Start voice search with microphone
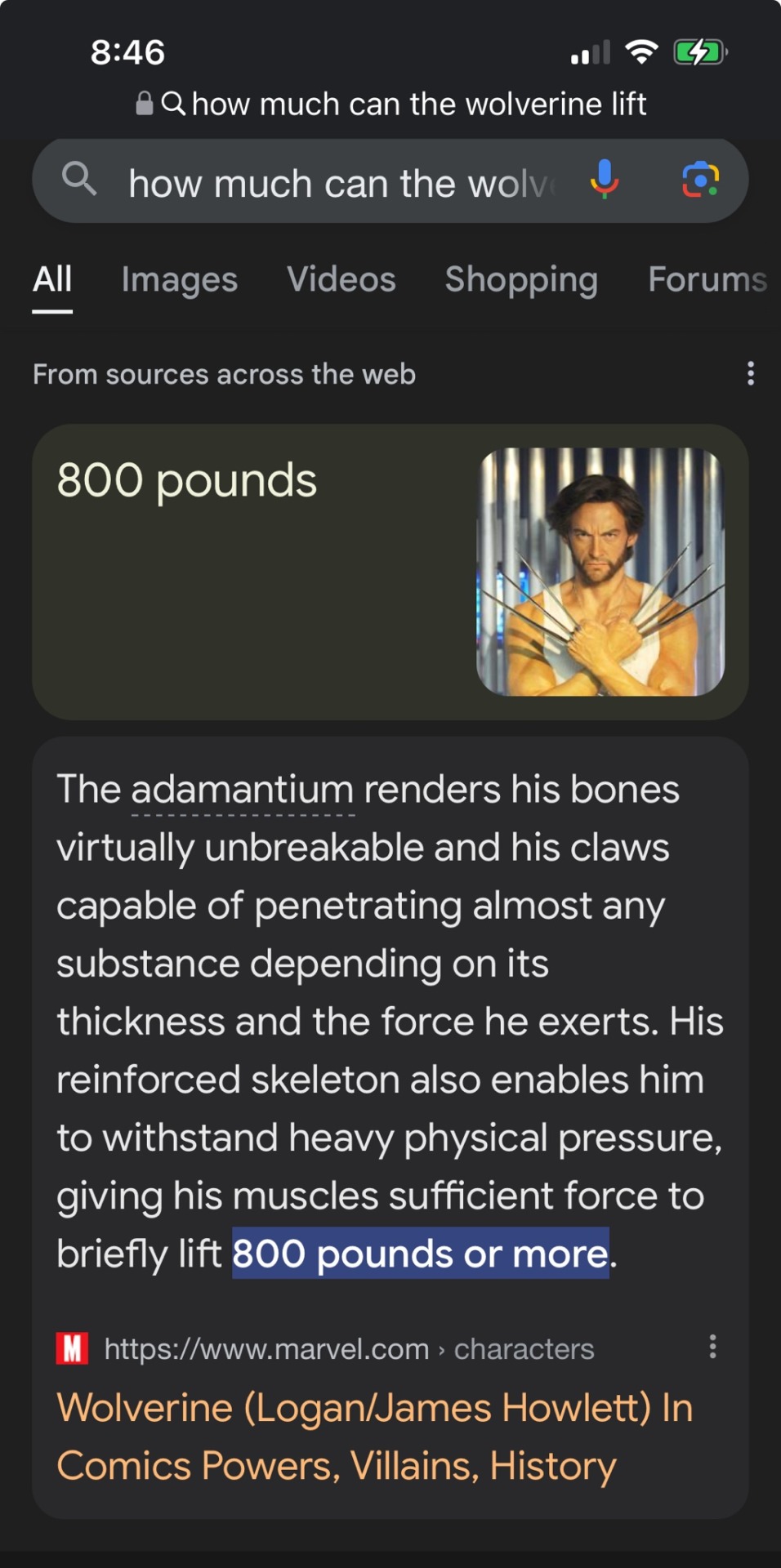This screenshot has height=1568, width=781. [605, 180]
